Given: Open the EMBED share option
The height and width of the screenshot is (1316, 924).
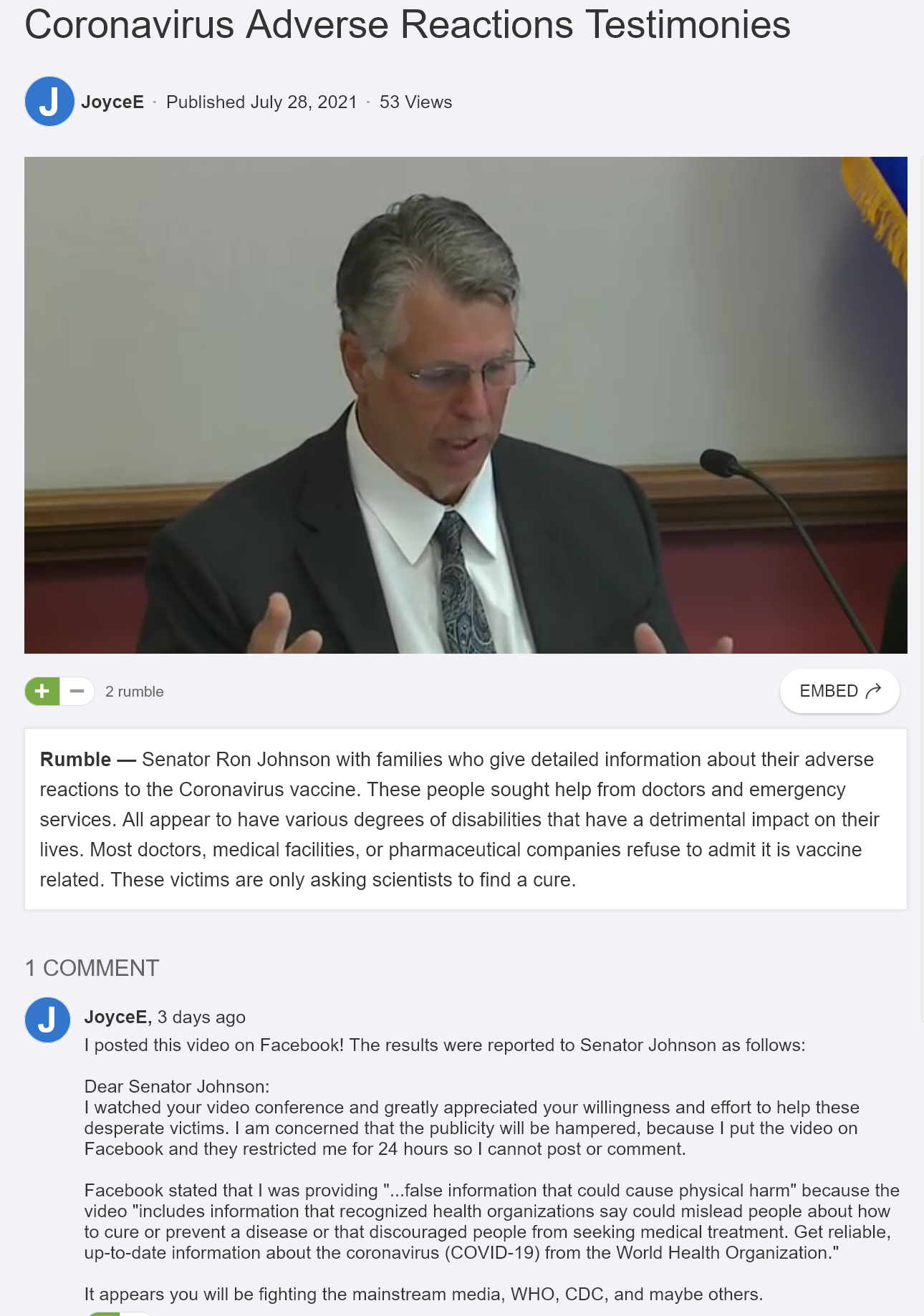Looking at the screenshot, I should (839, 691).
